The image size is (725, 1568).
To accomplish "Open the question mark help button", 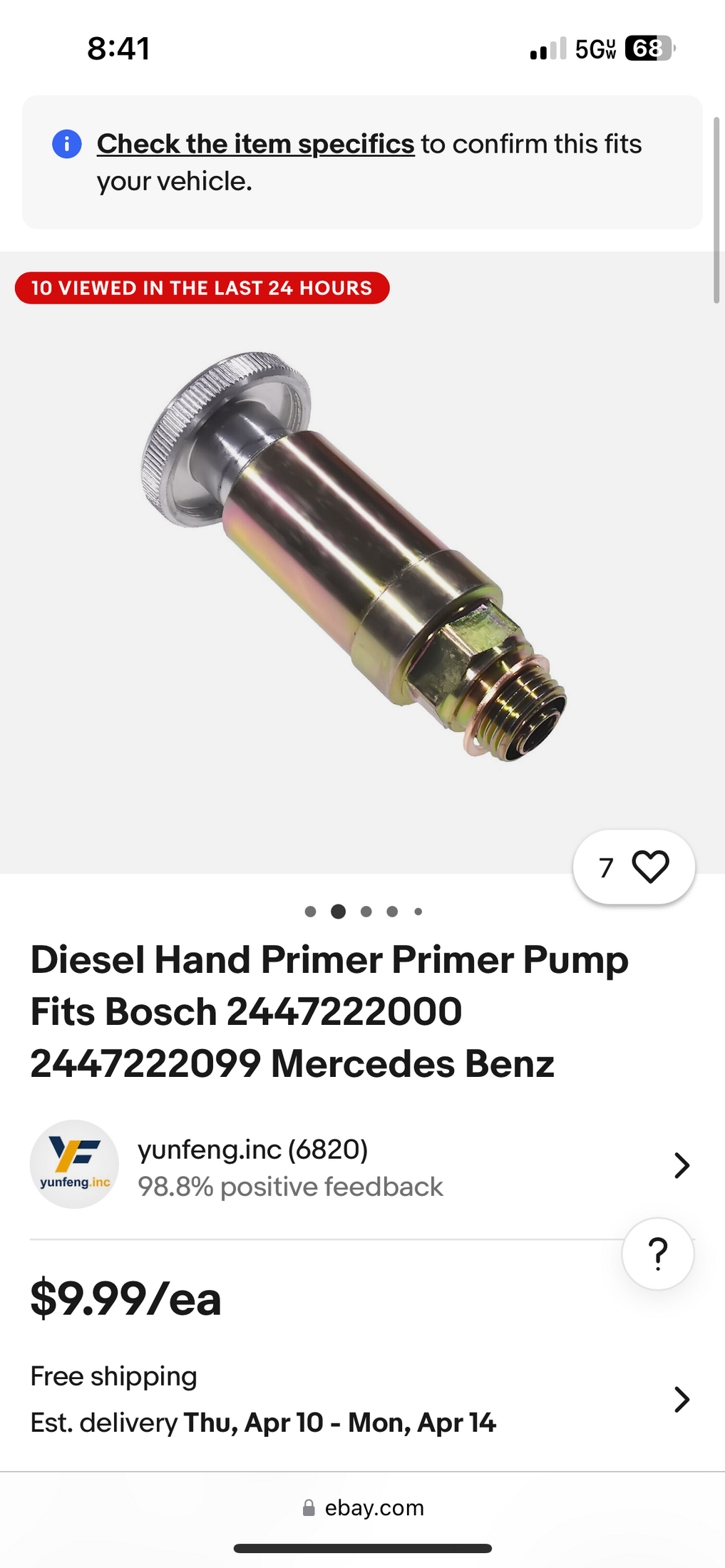I will [x=658, y=1254].
